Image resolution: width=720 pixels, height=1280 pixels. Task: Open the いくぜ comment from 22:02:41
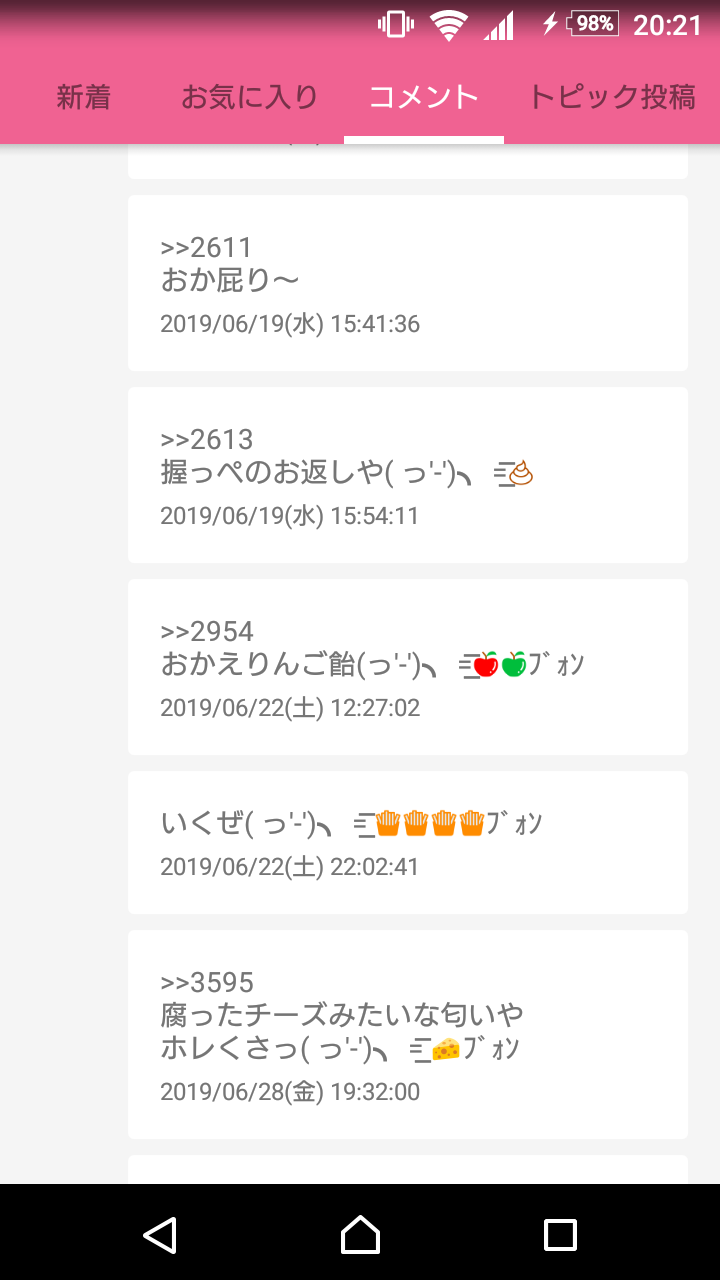[x=408, y=842]
